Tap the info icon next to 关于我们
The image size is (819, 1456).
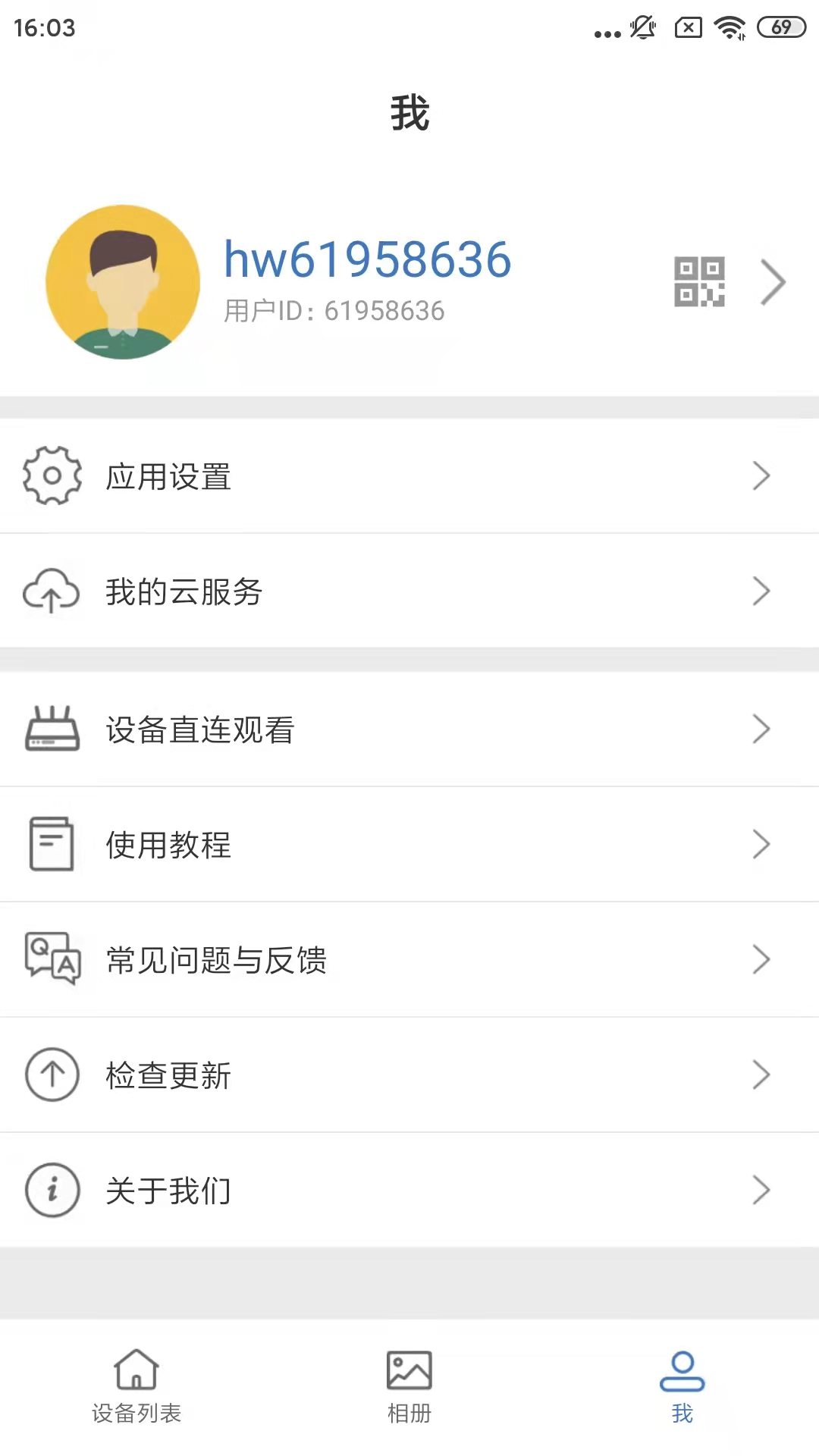click(x=52, y=1190)
